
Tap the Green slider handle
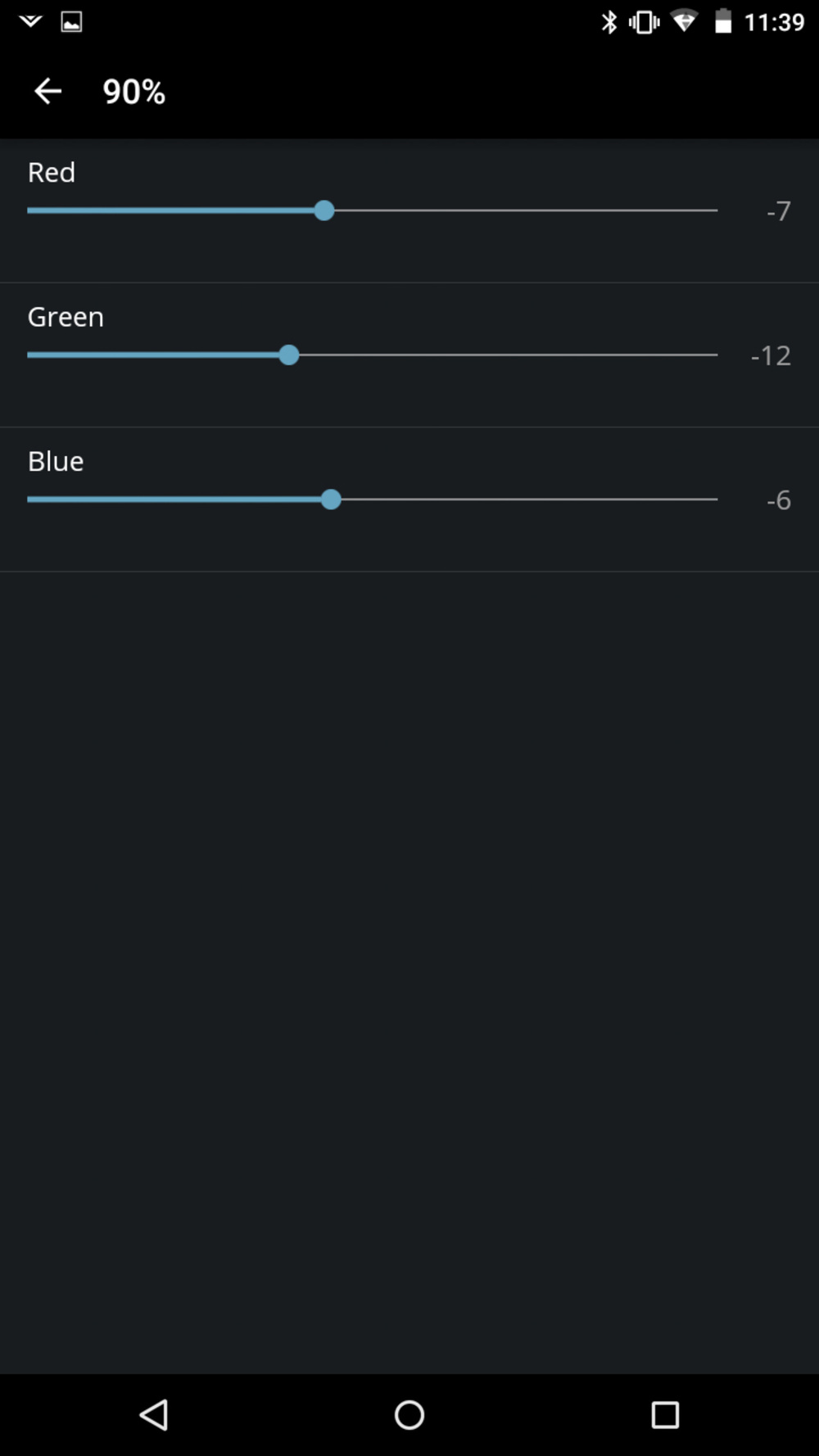[288, 355]
